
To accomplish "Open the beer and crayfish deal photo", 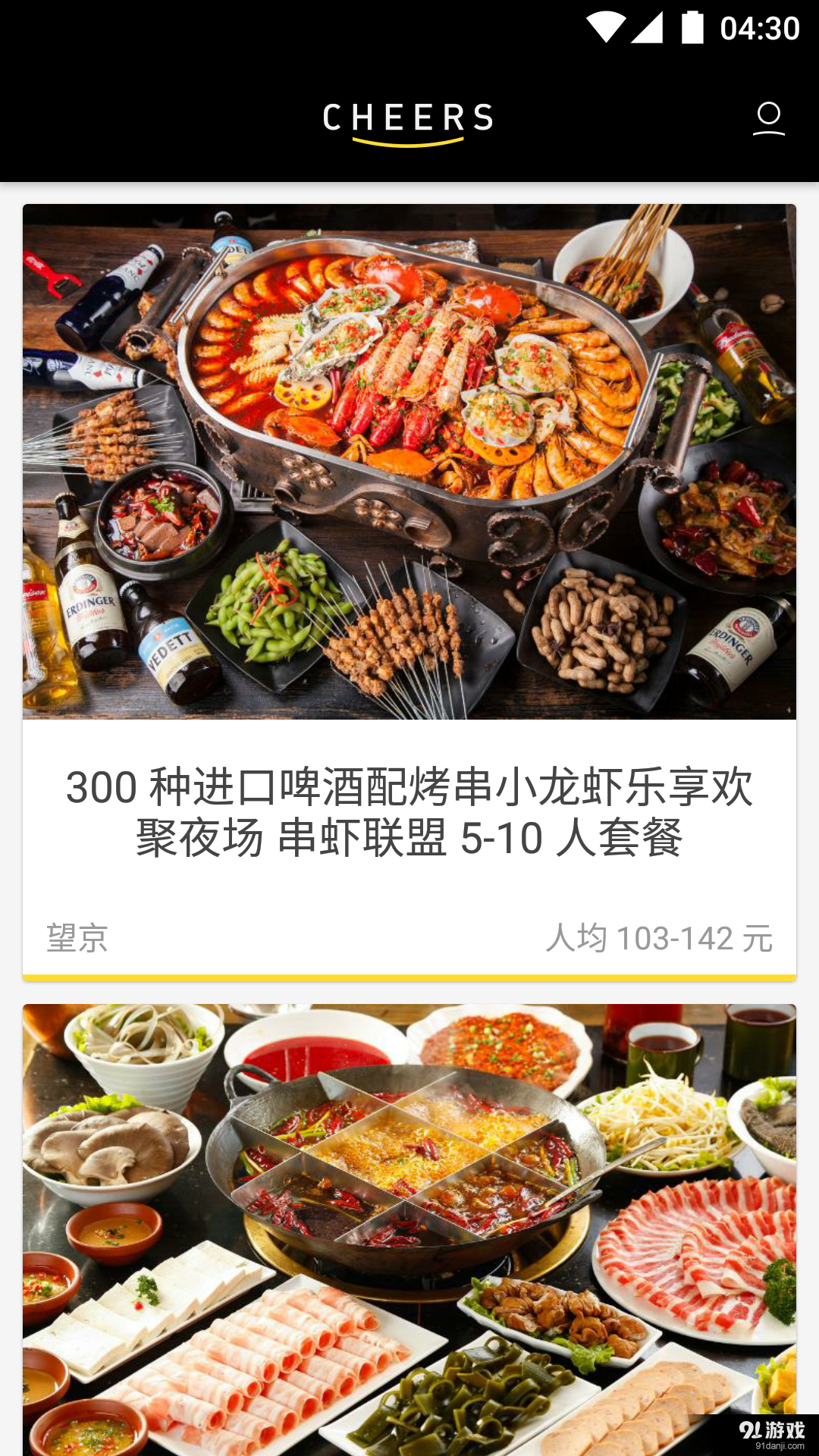I will 409,463.
